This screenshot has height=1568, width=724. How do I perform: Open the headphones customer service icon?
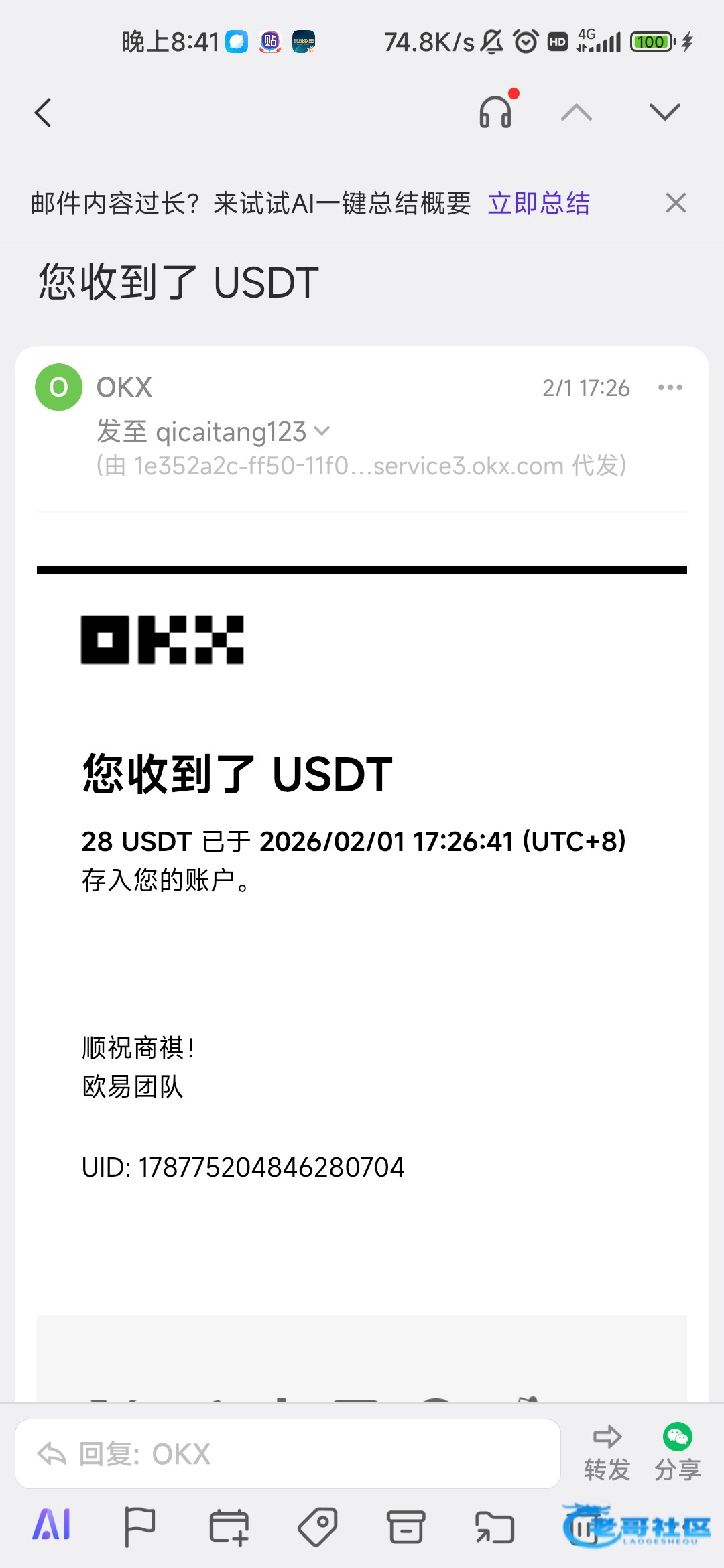496,111
